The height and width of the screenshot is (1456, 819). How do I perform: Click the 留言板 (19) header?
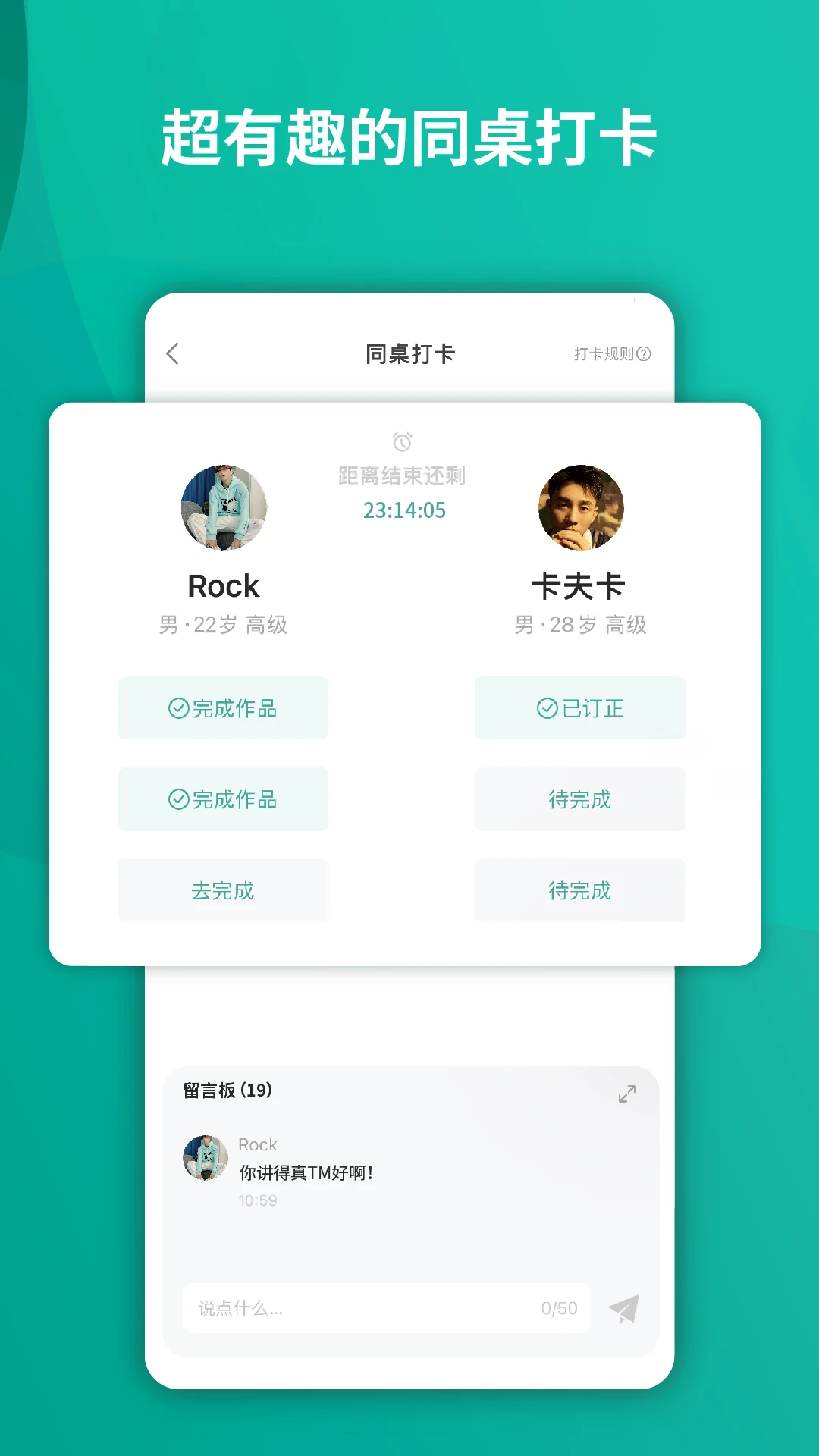coord(225,1092)
